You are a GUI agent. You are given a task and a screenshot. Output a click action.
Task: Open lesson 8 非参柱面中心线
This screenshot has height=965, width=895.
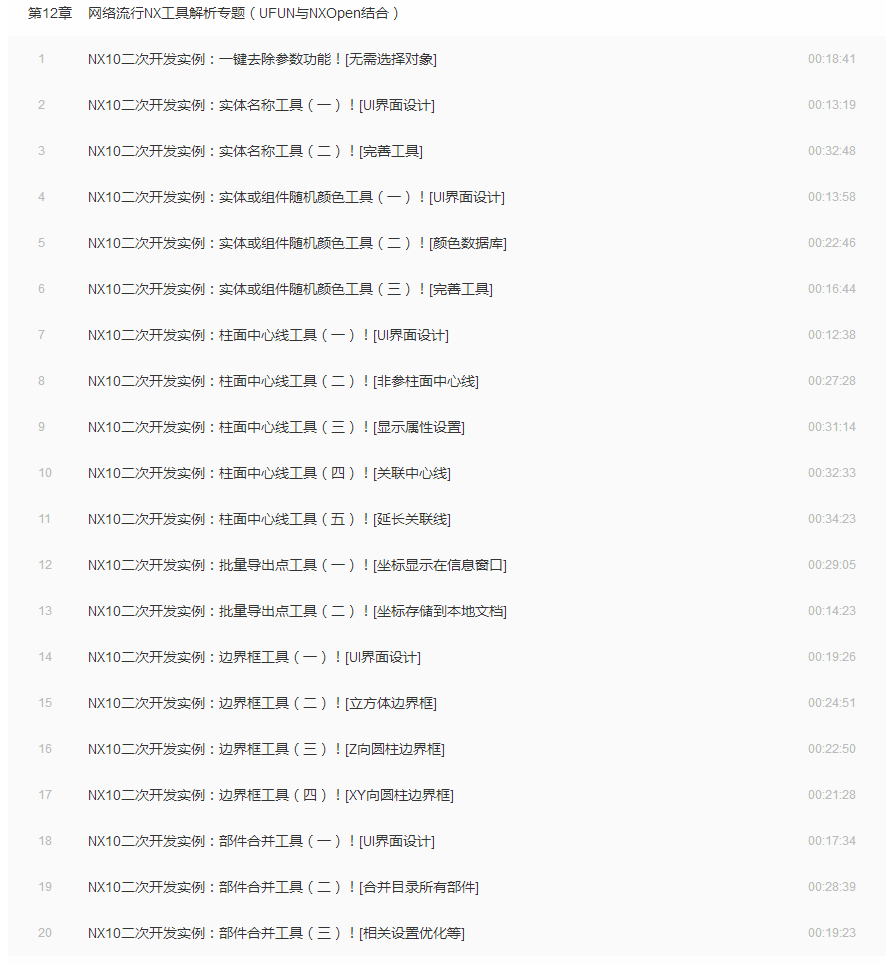[283, 381]
